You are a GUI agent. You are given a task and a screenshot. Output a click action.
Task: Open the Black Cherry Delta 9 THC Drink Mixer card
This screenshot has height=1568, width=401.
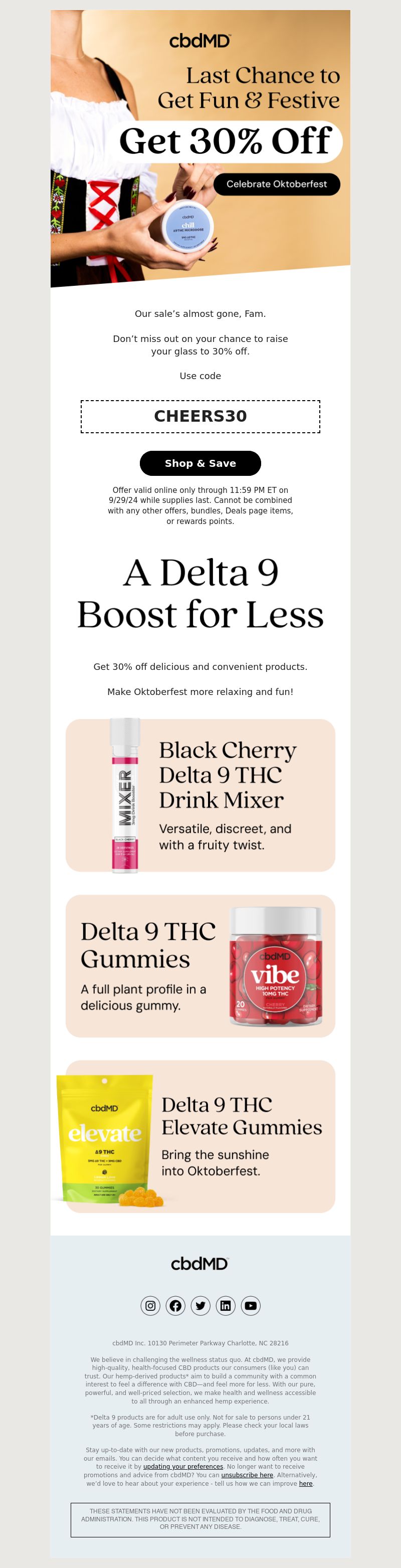pyautogui.click(x=200, y=795)
